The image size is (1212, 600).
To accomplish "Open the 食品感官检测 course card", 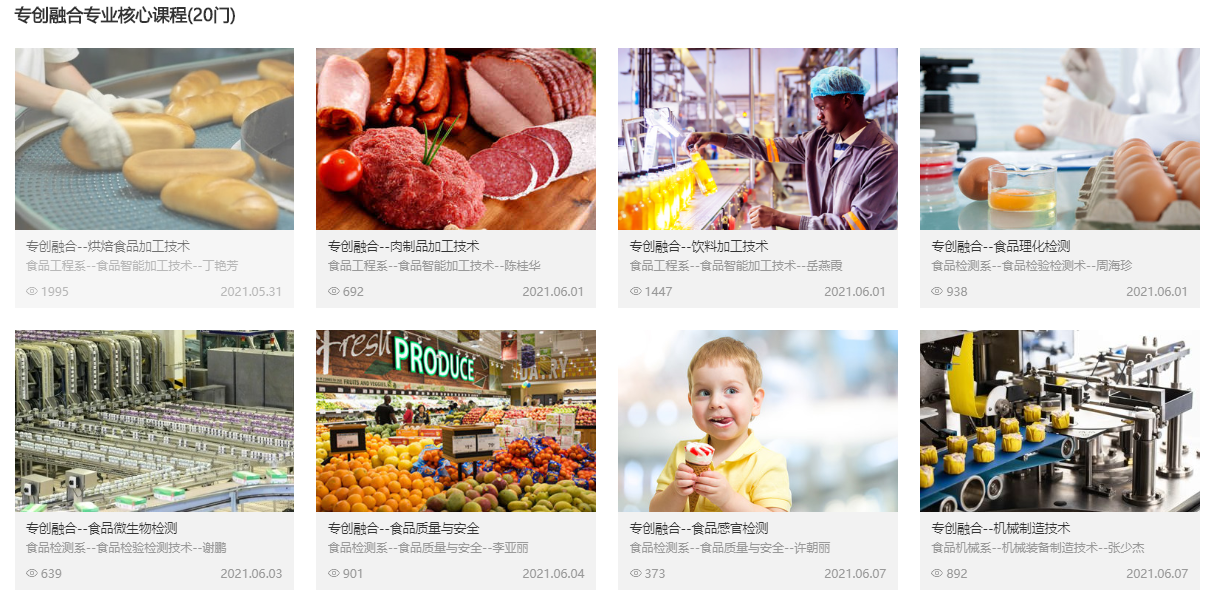I will tap(757, 421).
